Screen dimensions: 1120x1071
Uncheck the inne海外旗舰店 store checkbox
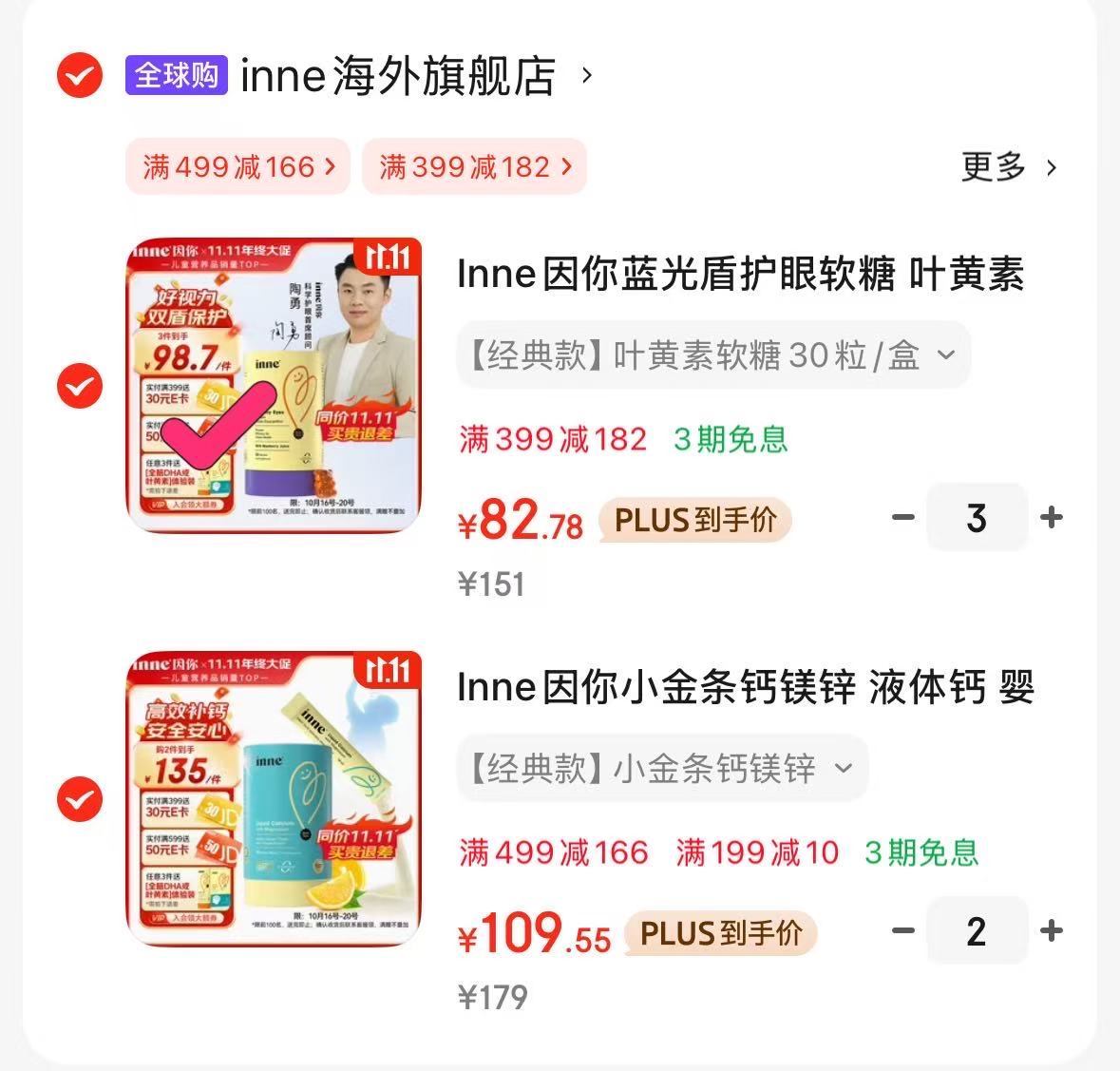tap(80, 75)
